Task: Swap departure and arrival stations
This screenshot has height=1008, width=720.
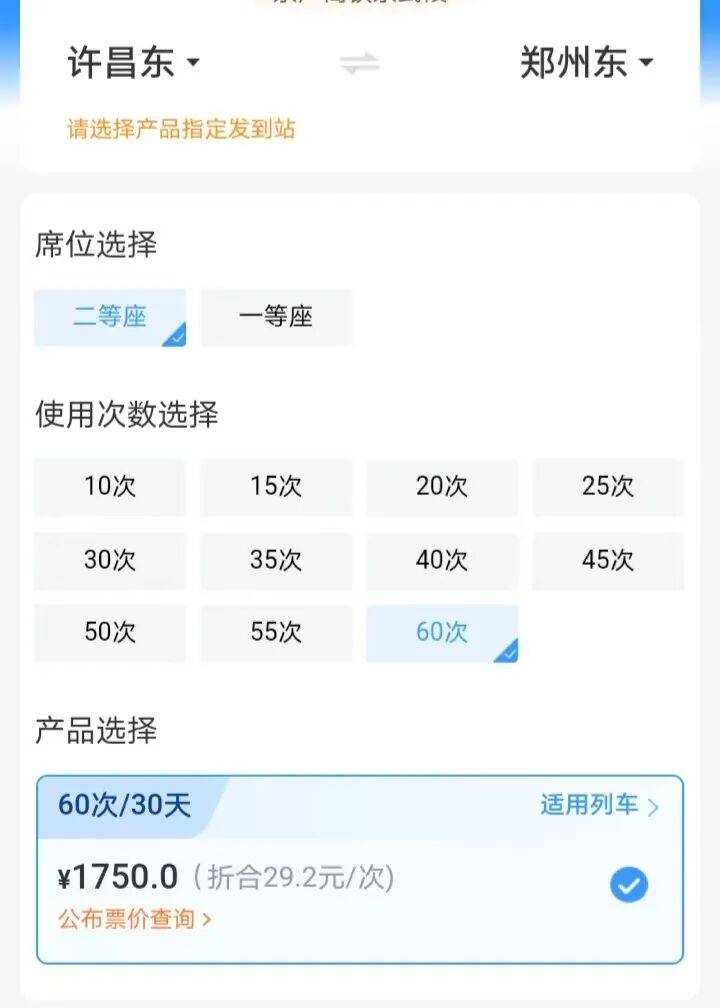Action: click(x=359, y=65)
